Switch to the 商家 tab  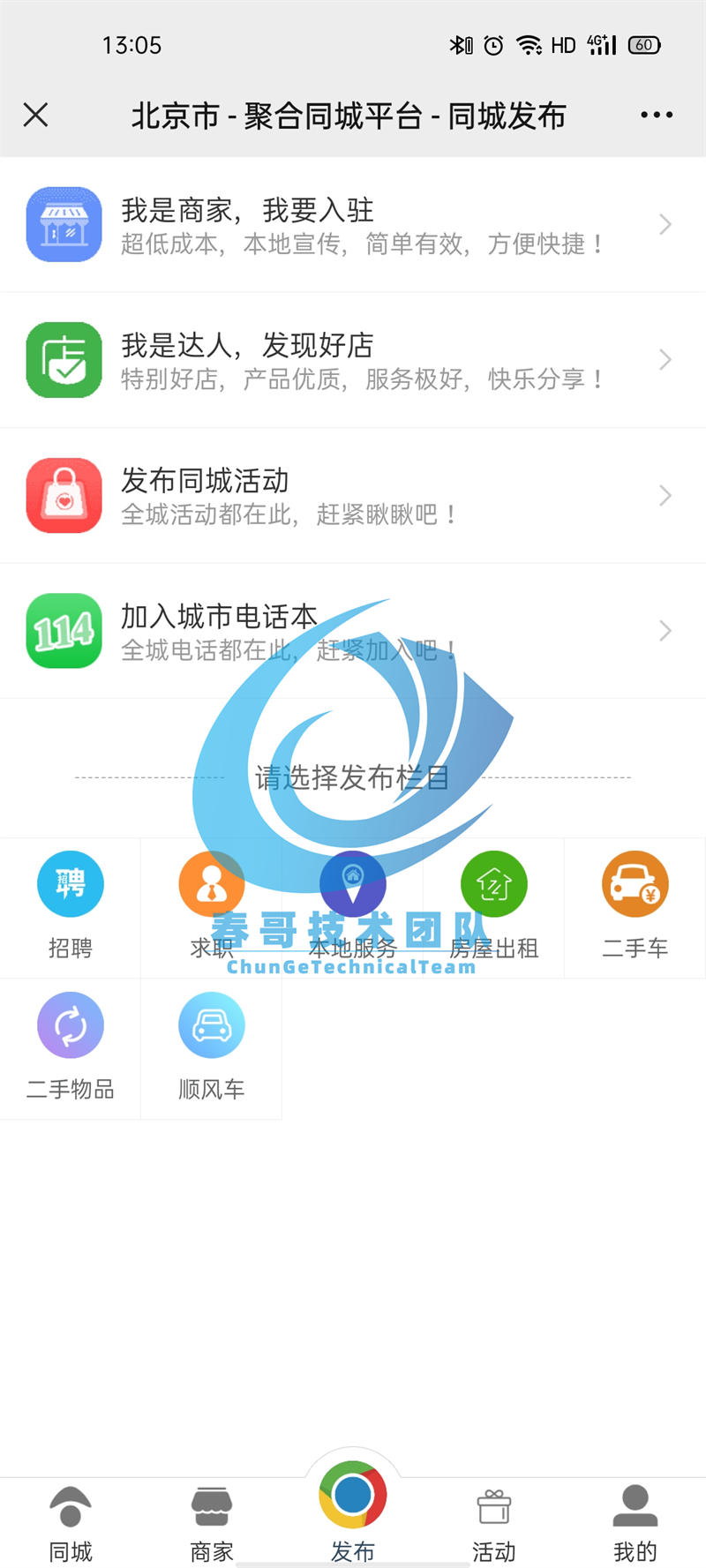click(x=212, y=1524)
